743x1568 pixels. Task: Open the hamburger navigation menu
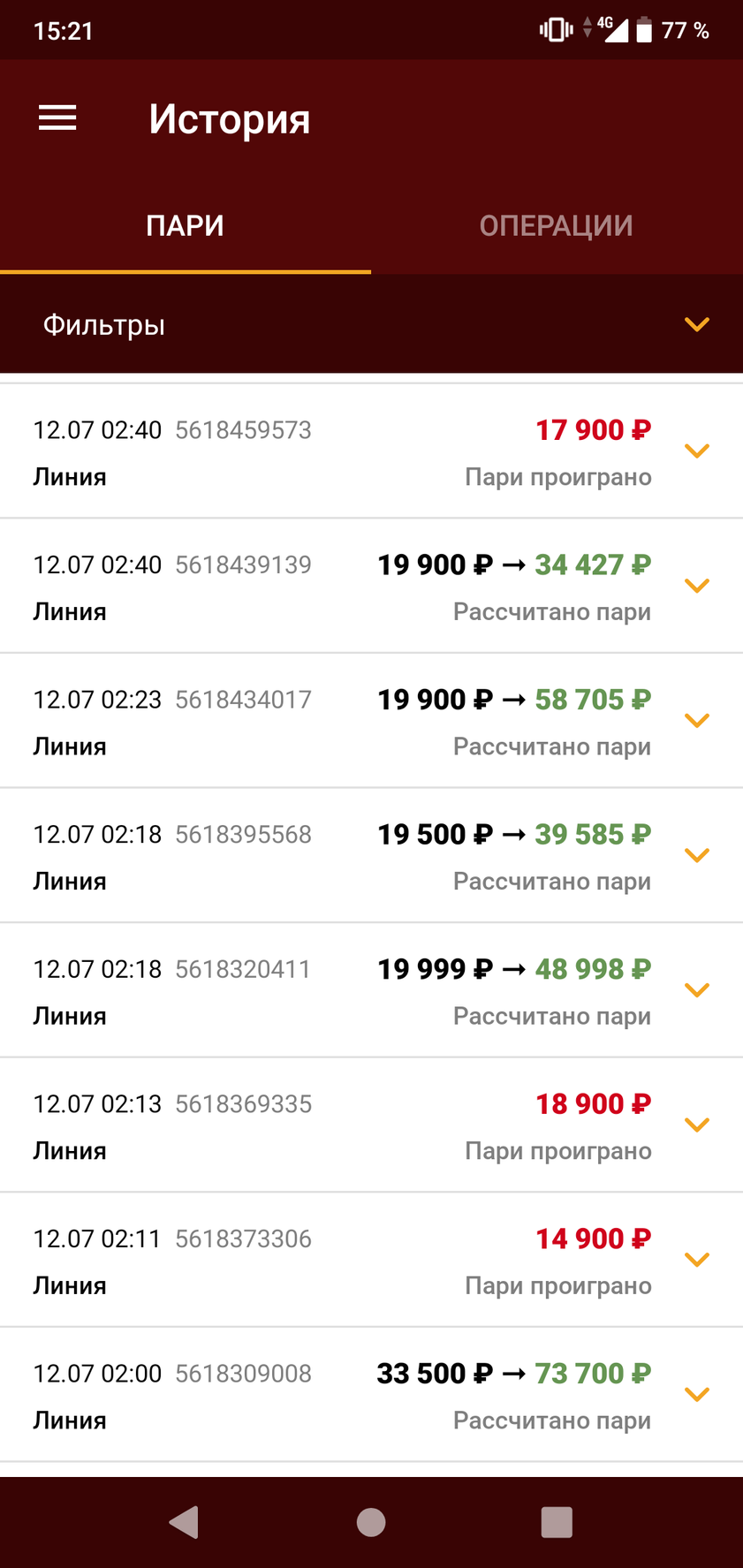57,118
